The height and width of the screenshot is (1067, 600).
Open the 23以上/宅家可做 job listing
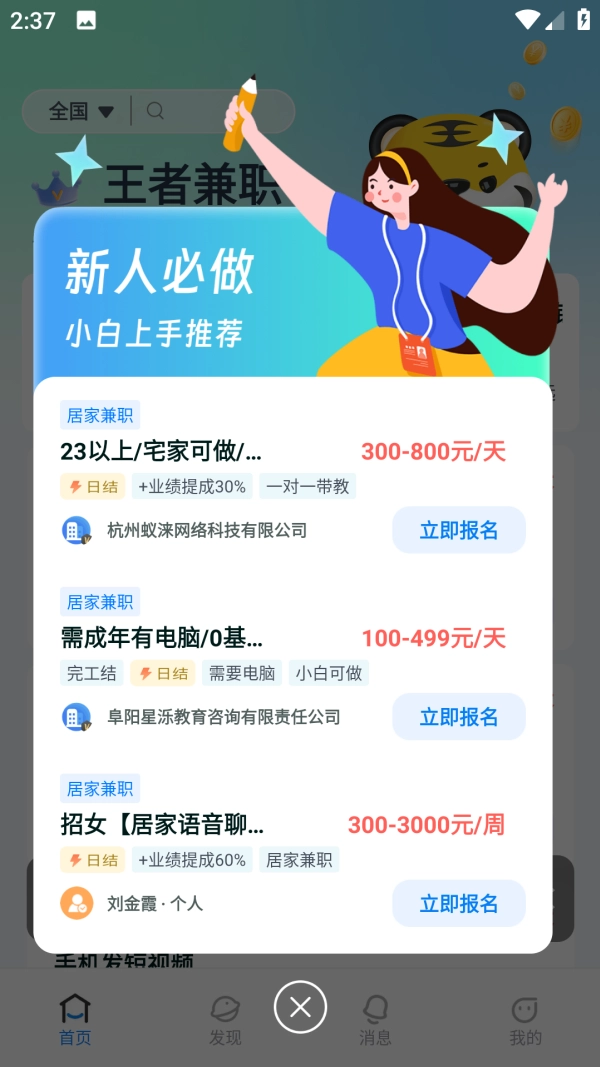tap(162, 451)
